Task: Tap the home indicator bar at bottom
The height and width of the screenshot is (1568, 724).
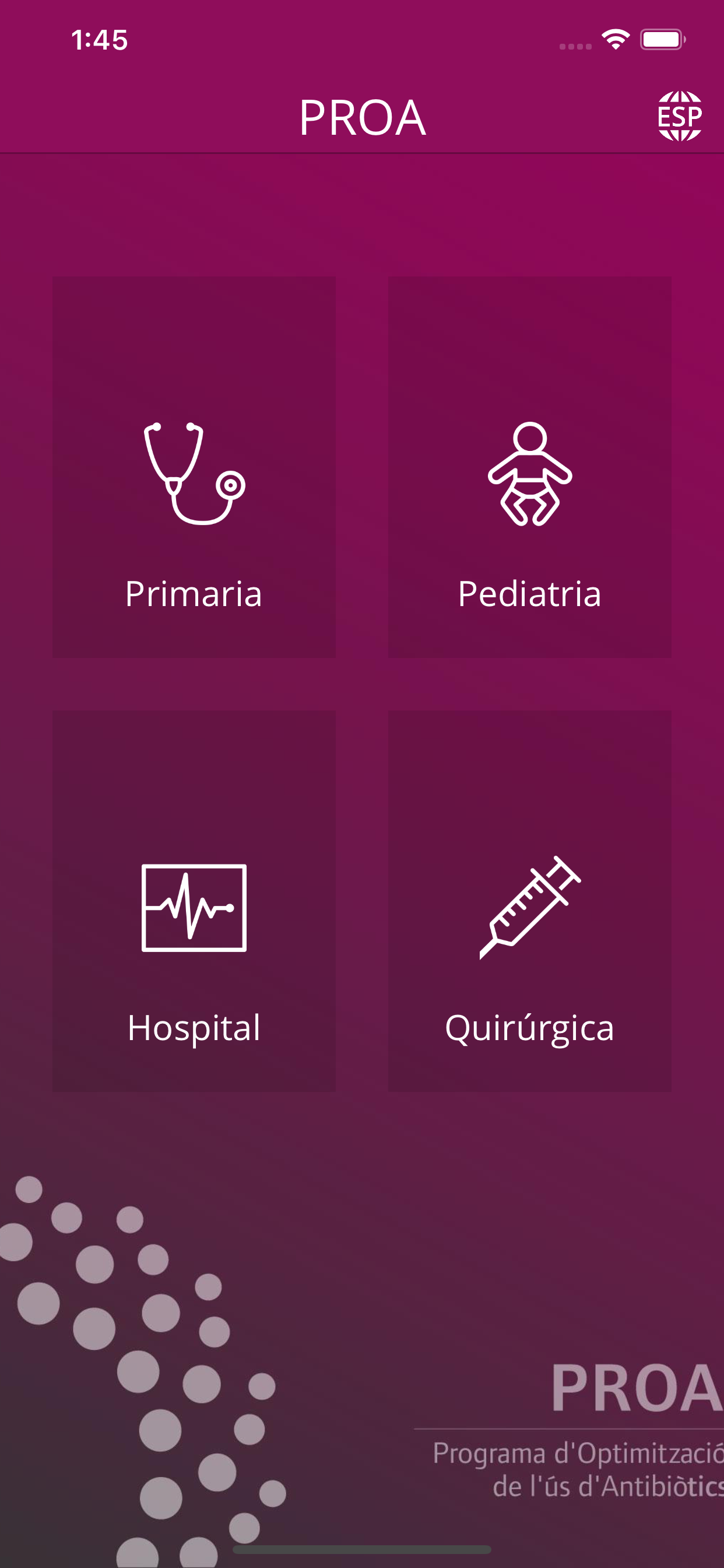Action: click(x=362, y=1551)
